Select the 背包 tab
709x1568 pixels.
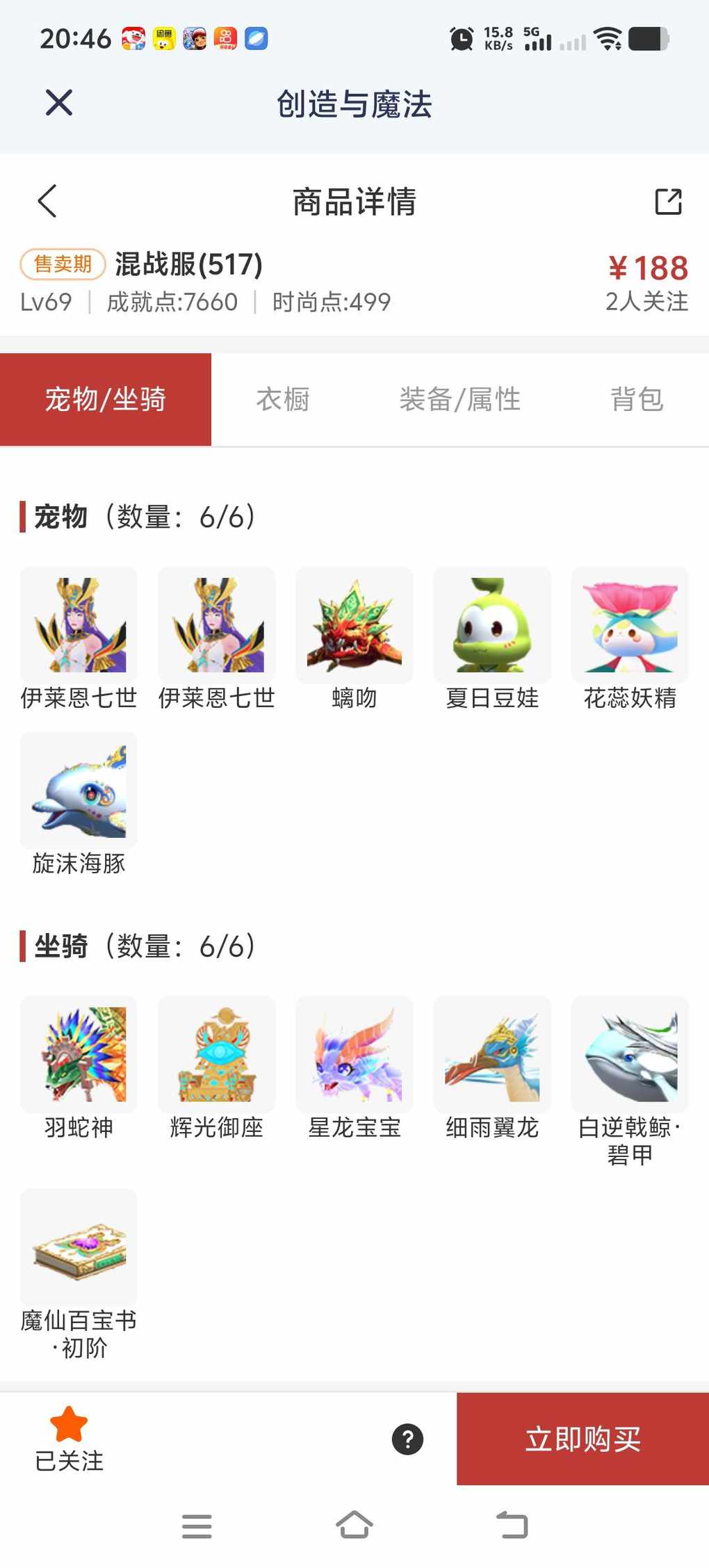tap(637, 400)
